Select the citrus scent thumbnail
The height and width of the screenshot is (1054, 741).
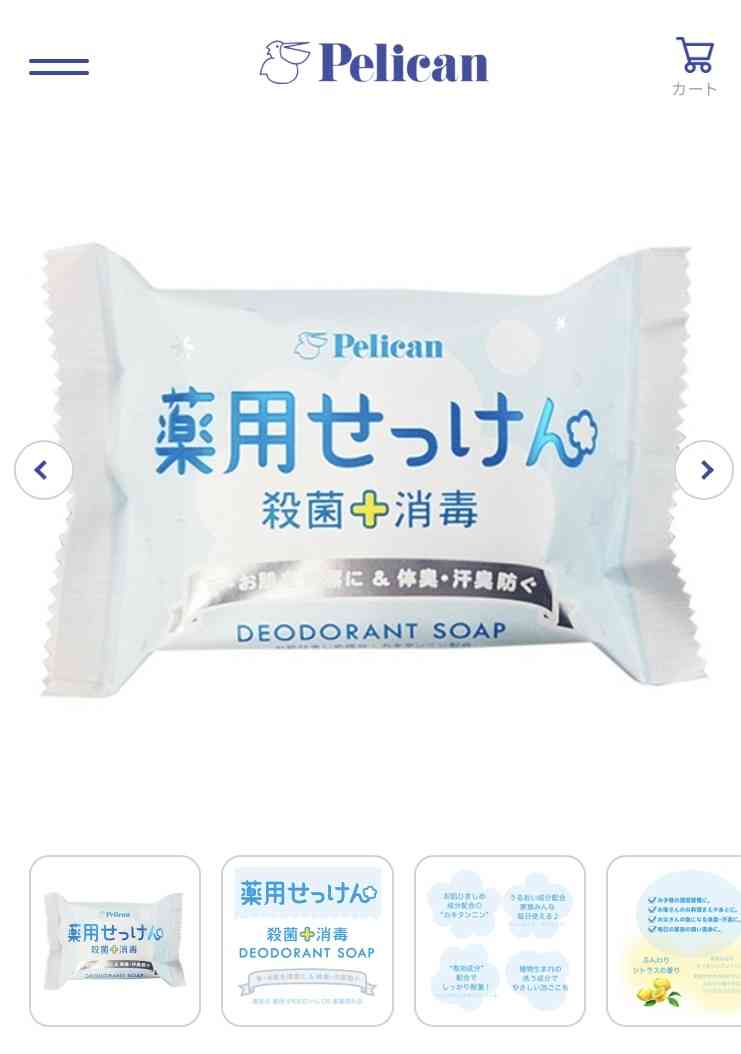point(675,941)
